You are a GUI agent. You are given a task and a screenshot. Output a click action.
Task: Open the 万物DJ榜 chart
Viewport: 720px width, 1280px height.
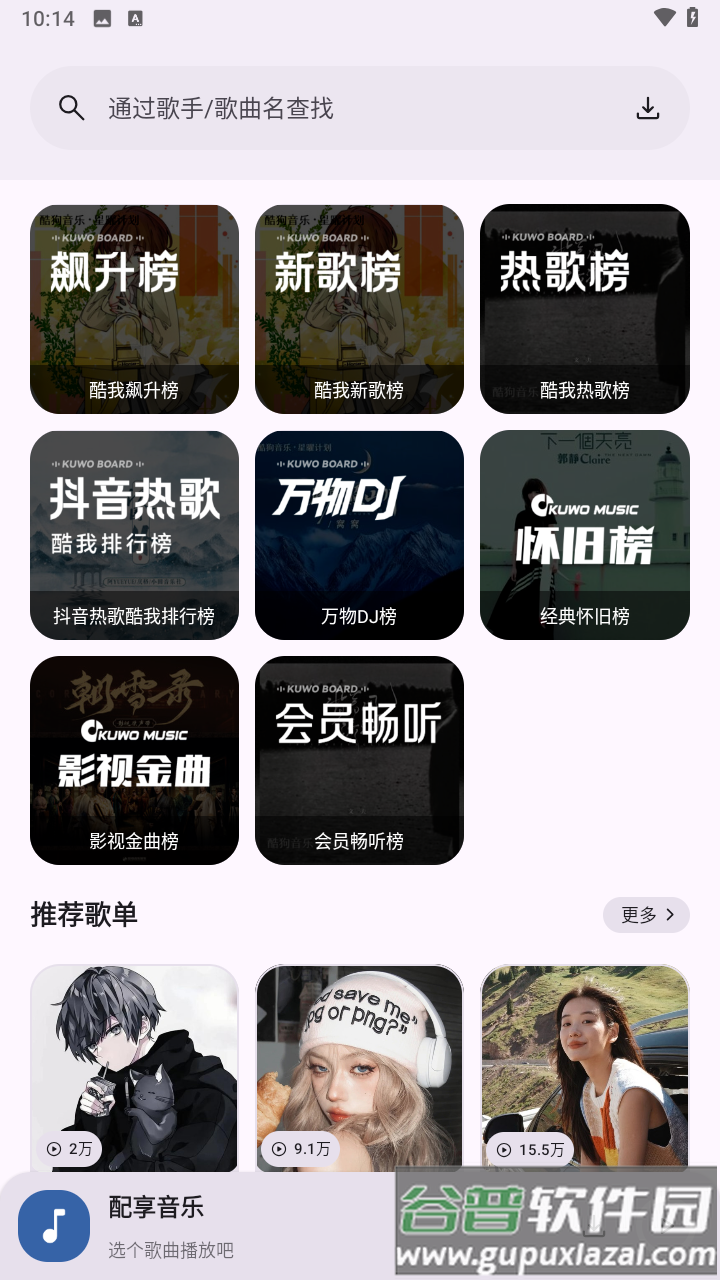[359, 534]
